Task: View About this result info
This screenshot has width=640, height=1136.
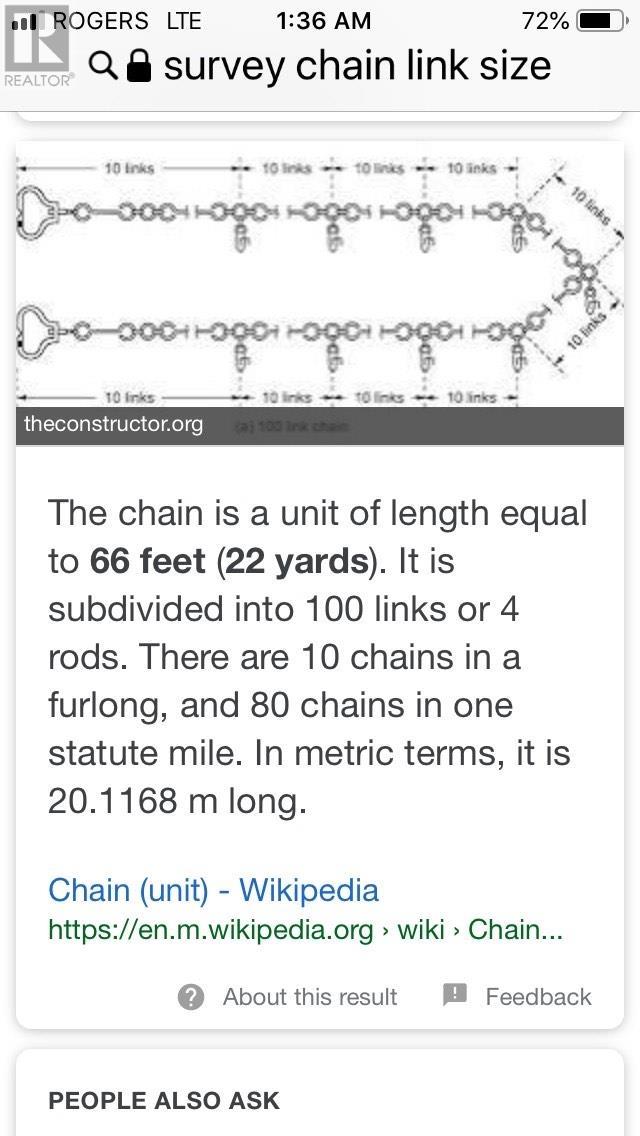Action: click(x=288, y=996)
